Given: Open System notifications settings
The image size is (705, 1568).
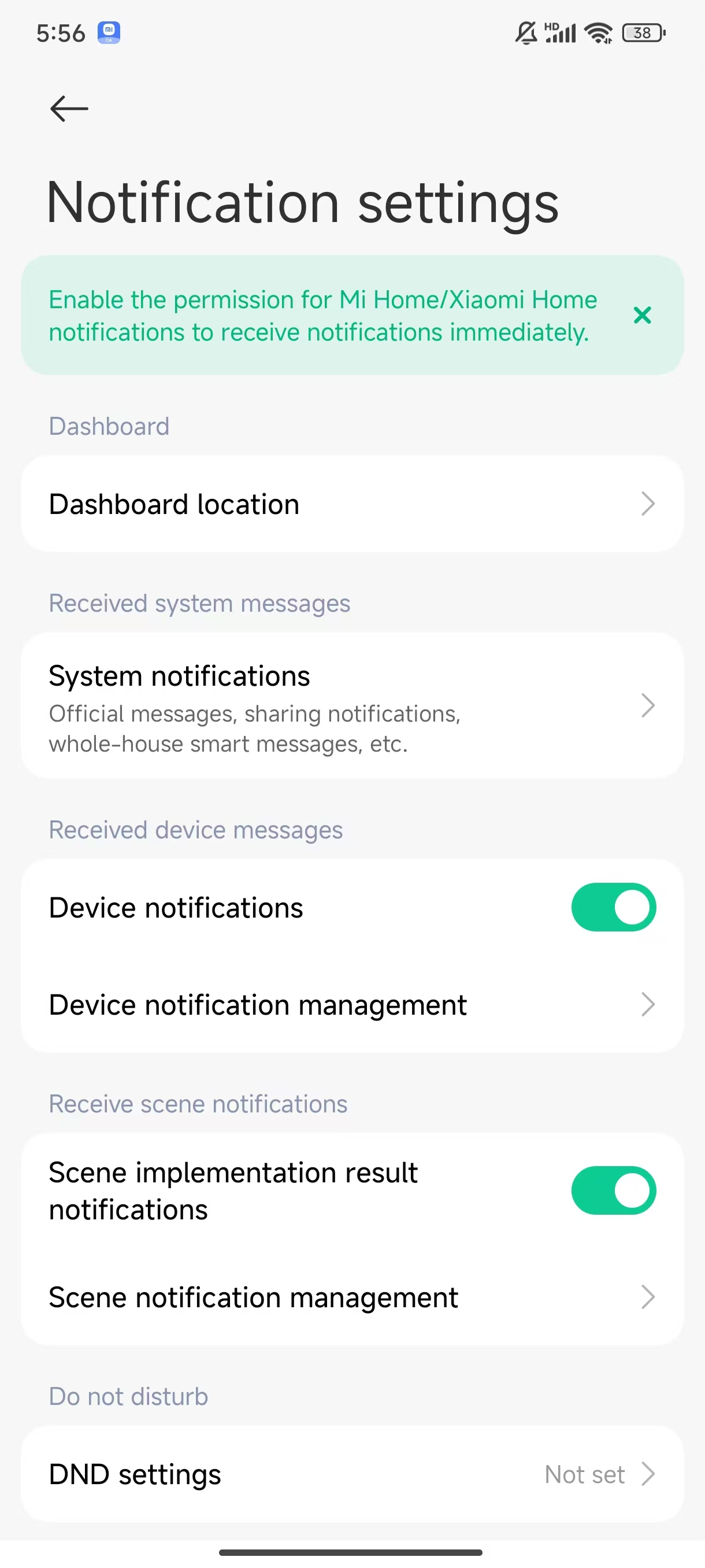Looking at the screenshot, I should (x=352, y=706).
